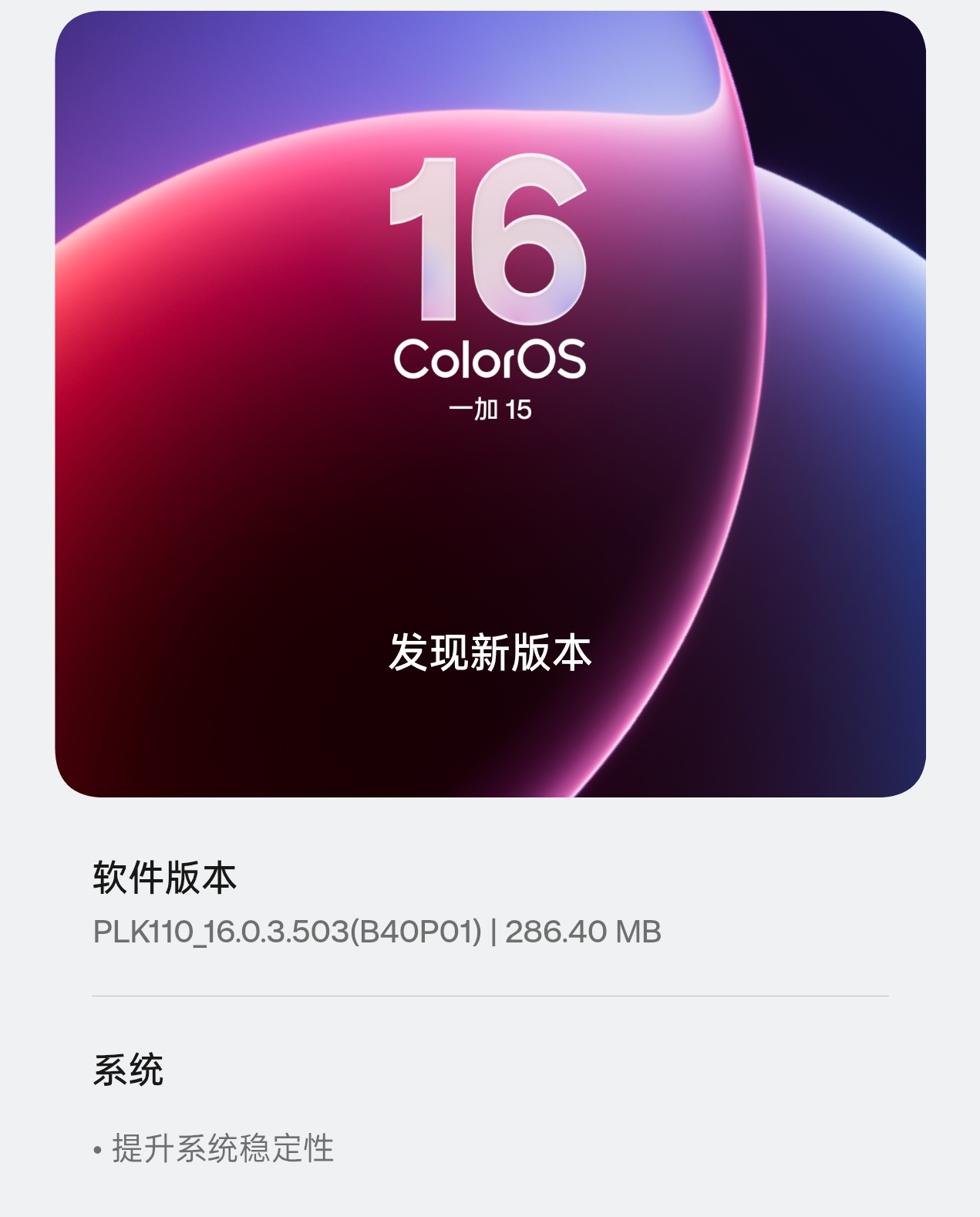Click the ColorOS wordmark below the 16
This screenshot has width=980, height=1217.
pos(489,360)
